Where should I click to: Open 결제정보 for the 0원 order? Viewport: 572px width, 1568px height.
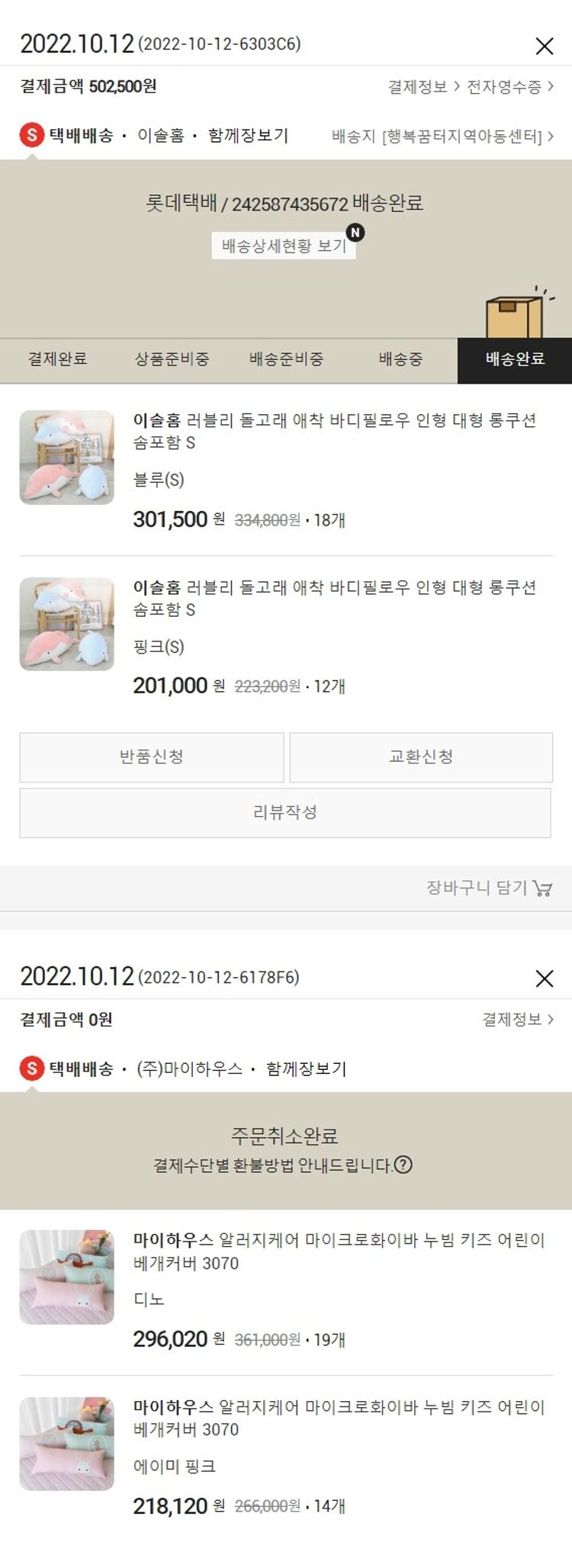point(517,1020)
